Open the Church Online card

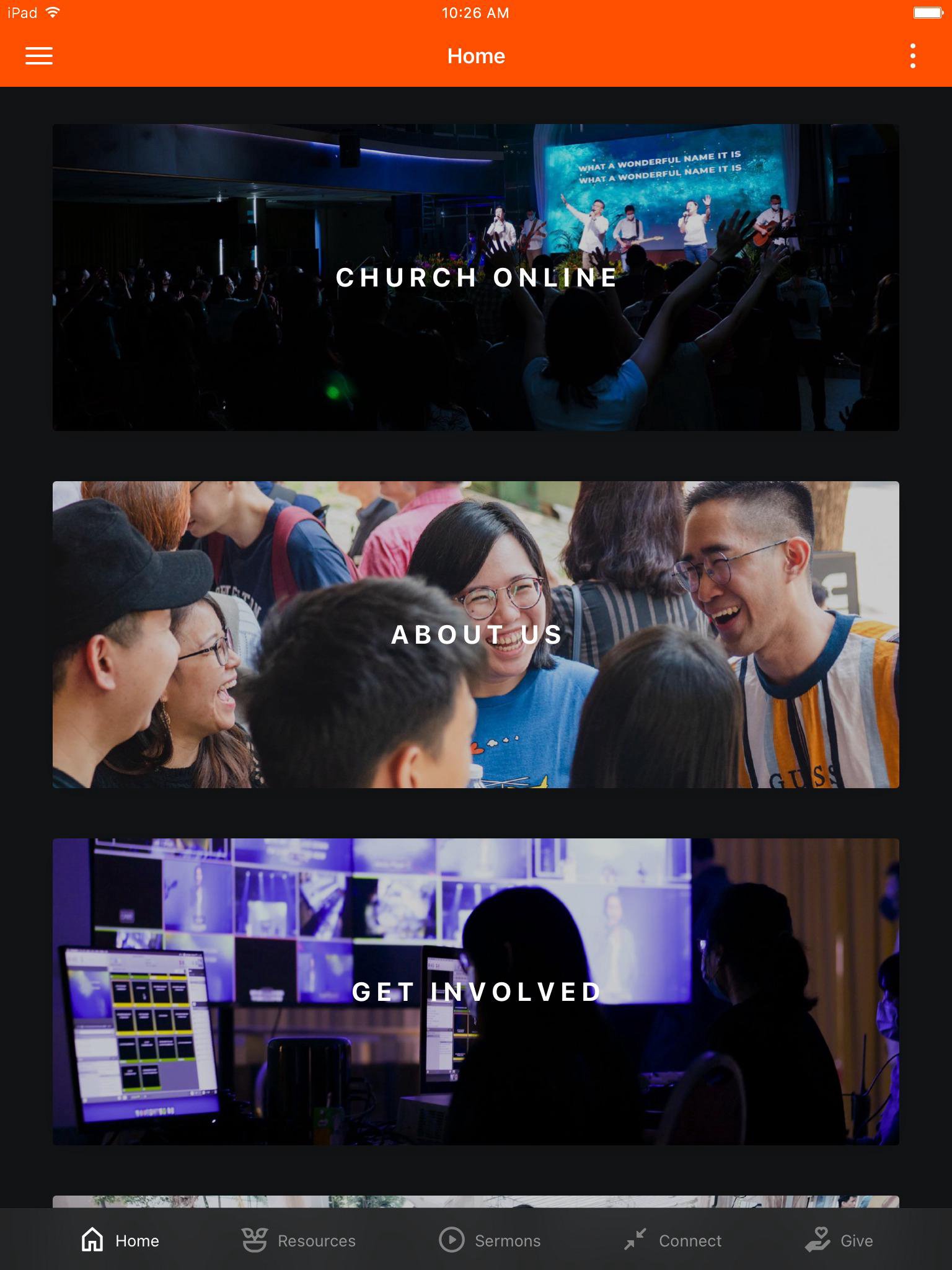coord(476,277)
